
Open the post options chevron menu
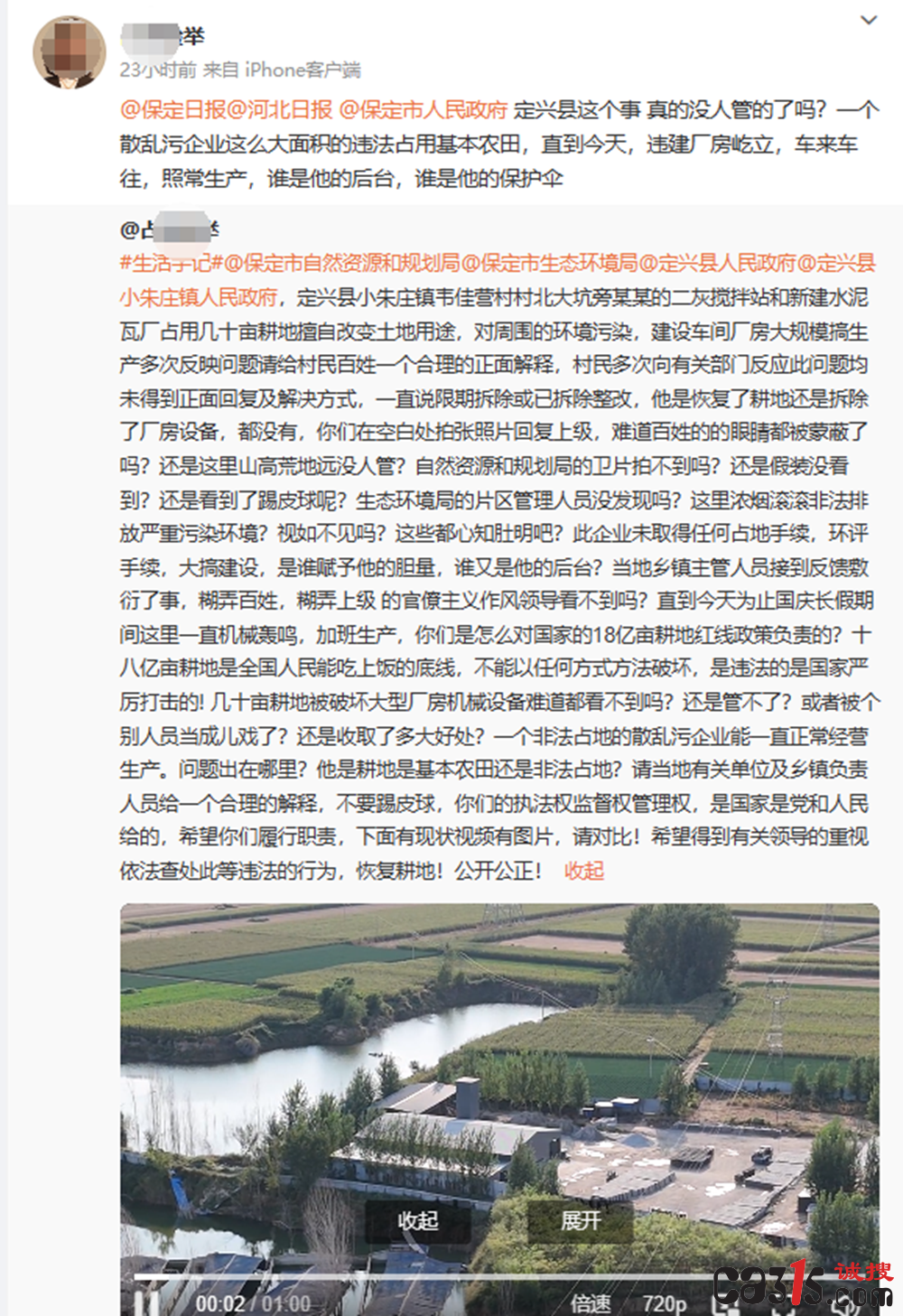tap(869, 20)
